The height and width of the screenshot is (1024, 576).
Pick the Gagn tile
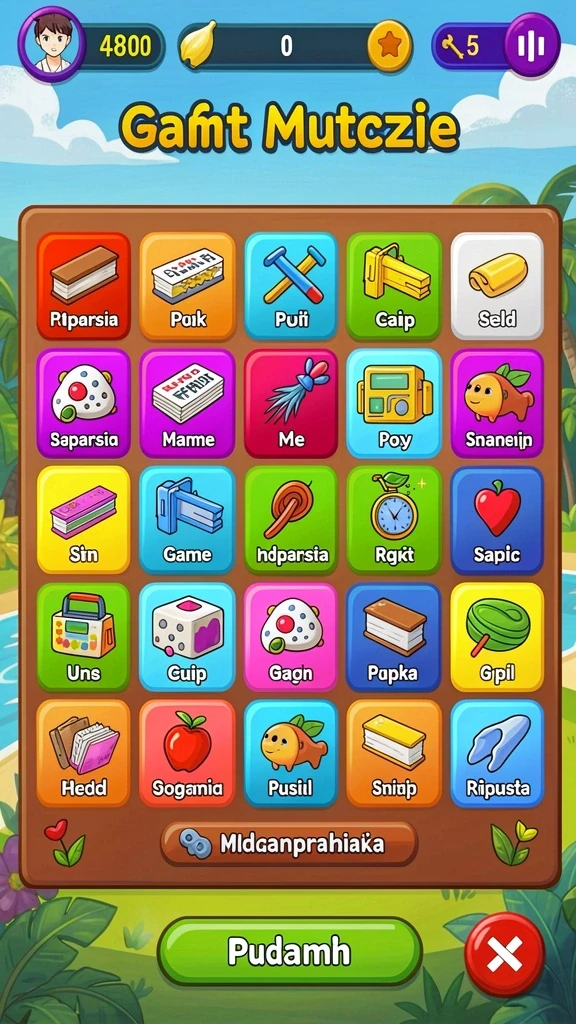(x=291, y=637)
